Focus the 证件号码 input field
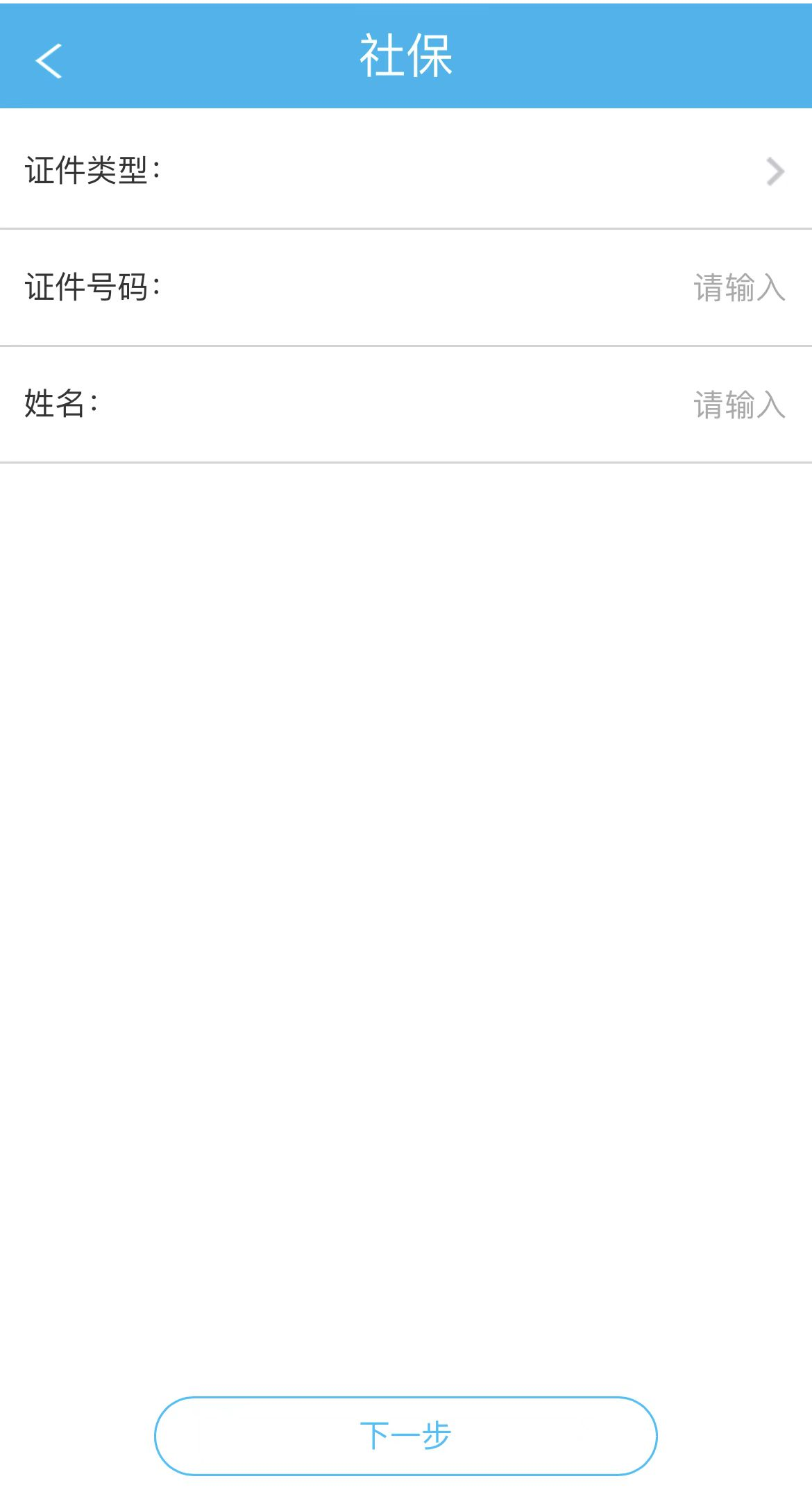Screen dimensions: 812x1490 pos(738,287)
